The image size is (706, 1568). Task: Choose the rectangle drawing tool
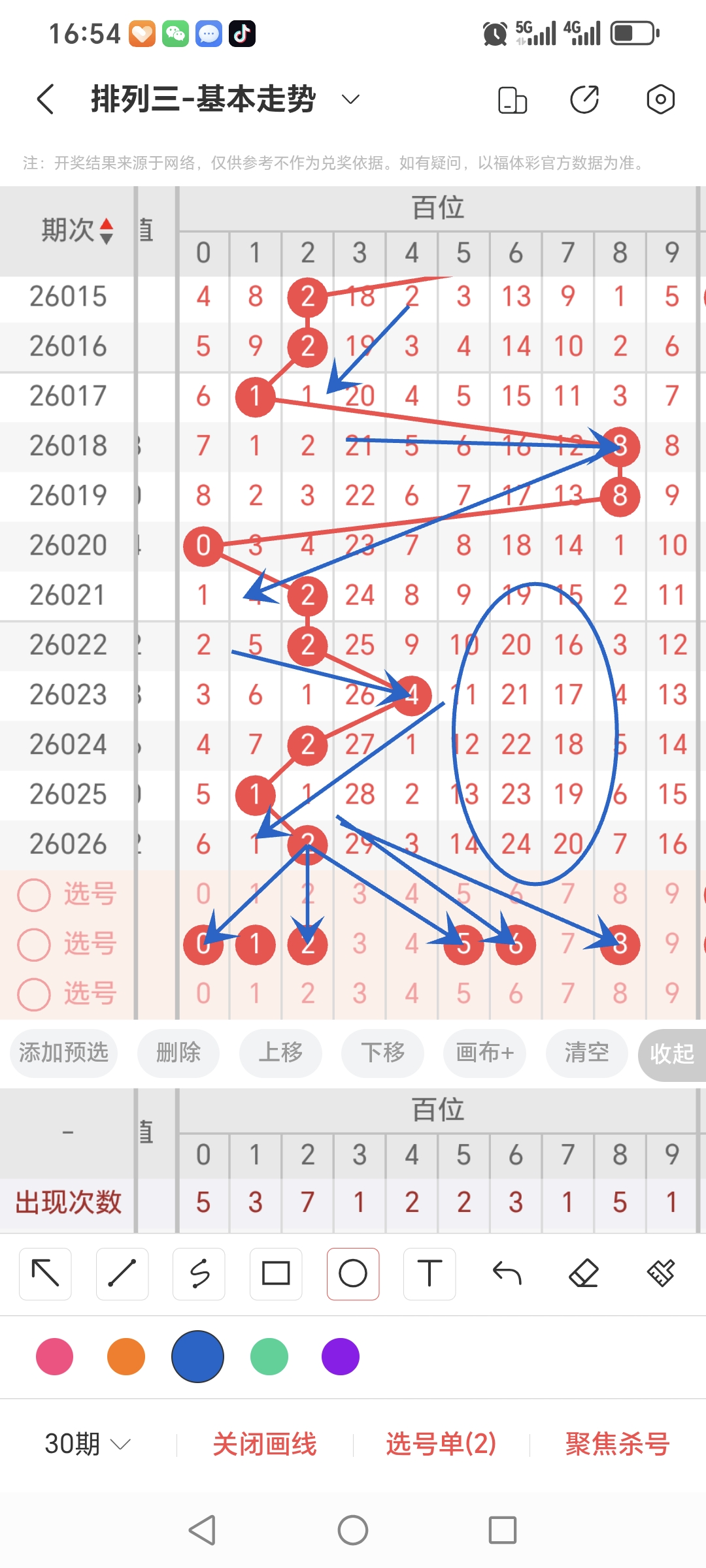pyautogui.click(x=275, y=1273)
